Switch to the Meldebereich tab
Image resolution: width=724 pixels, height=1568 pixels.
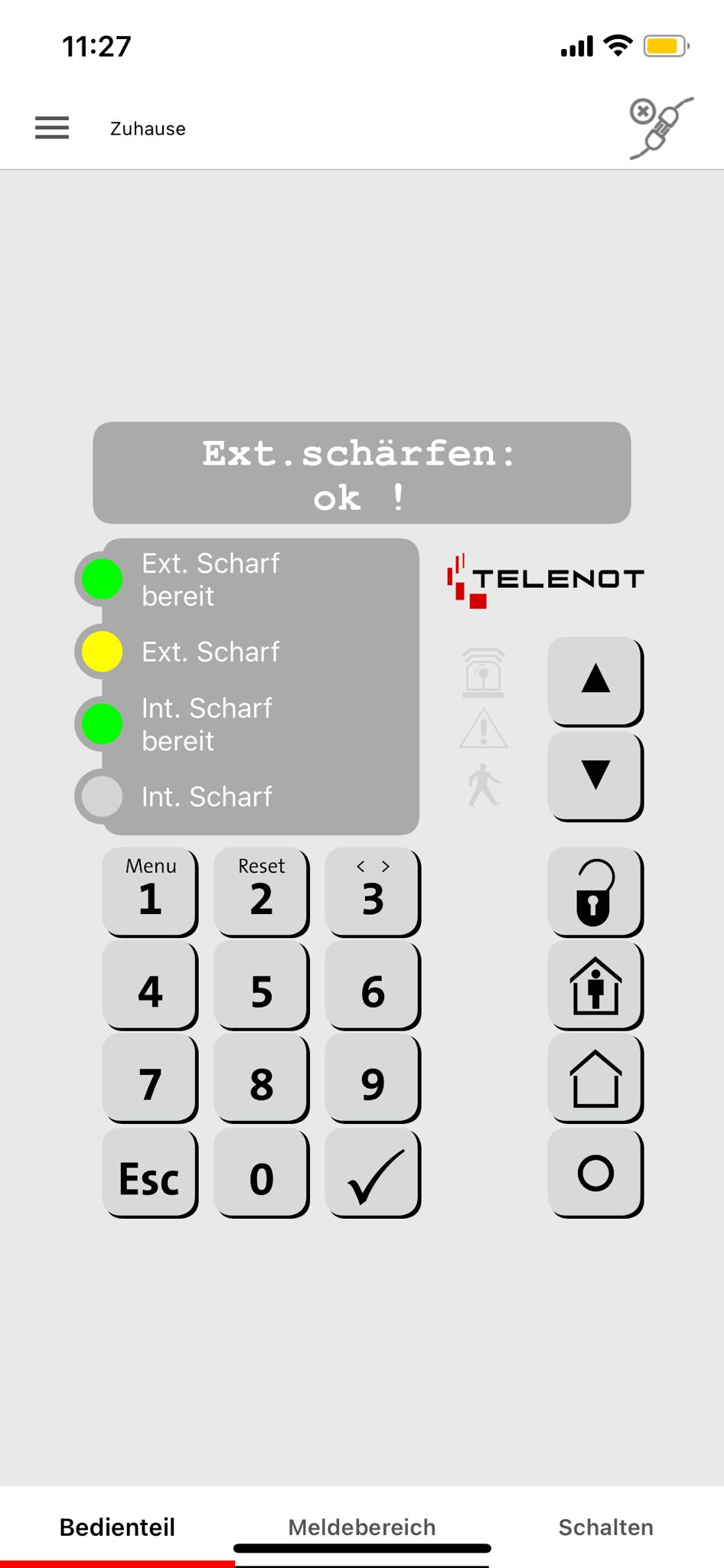pyautogui.click(x=361, y=1527)
